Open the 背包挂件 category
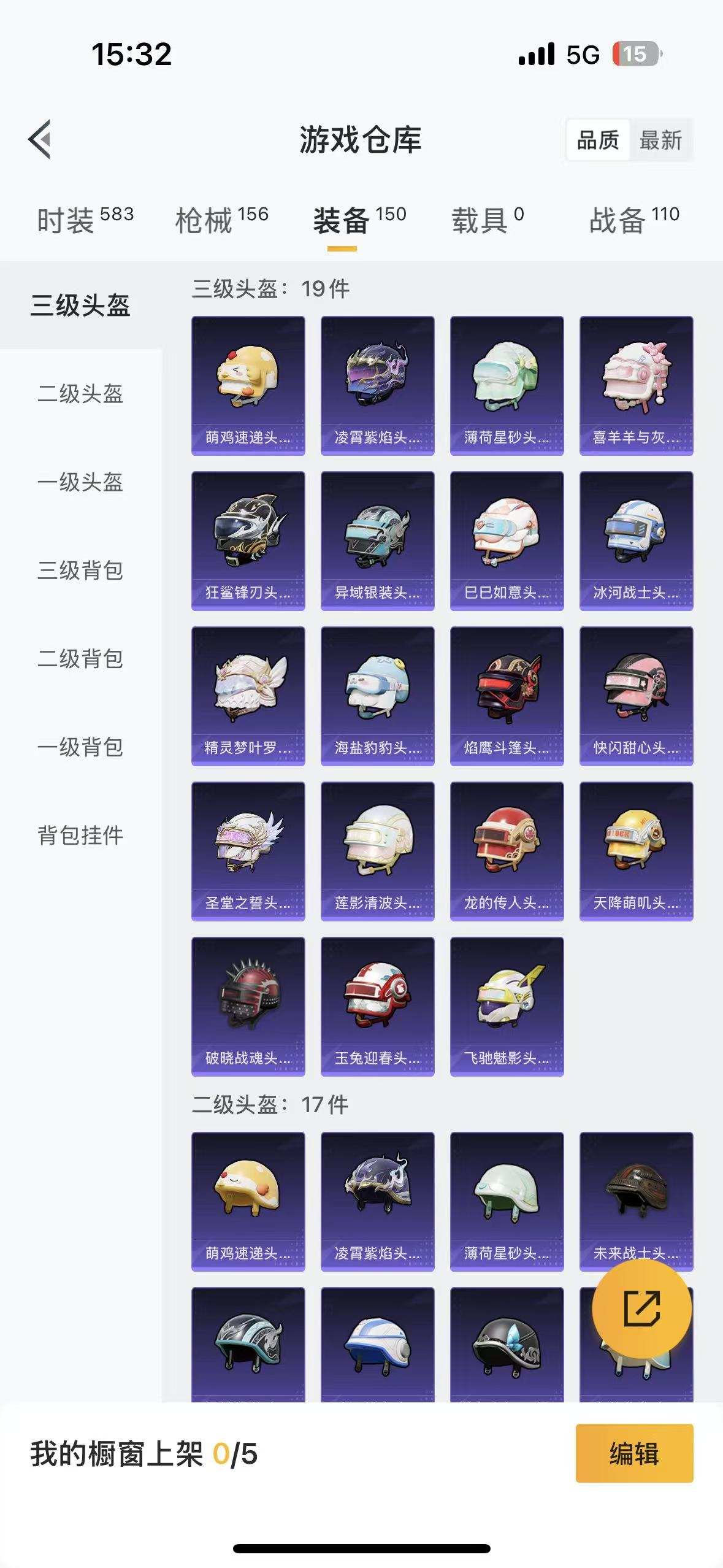Viewport: 723px width, 1568px height. click(80, 834)
